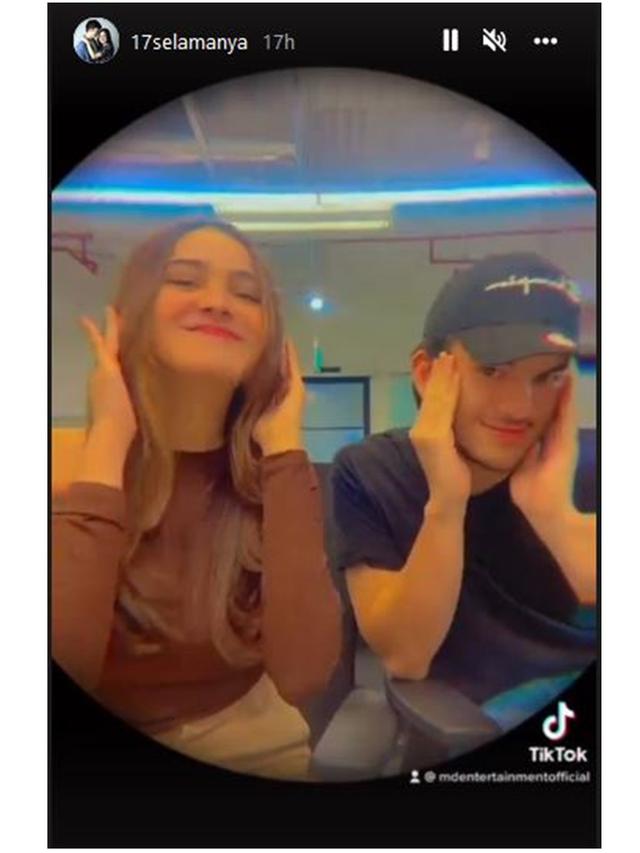Pause the story playback
This screenshot has width=640, height=853.
[x=450, y=41]
